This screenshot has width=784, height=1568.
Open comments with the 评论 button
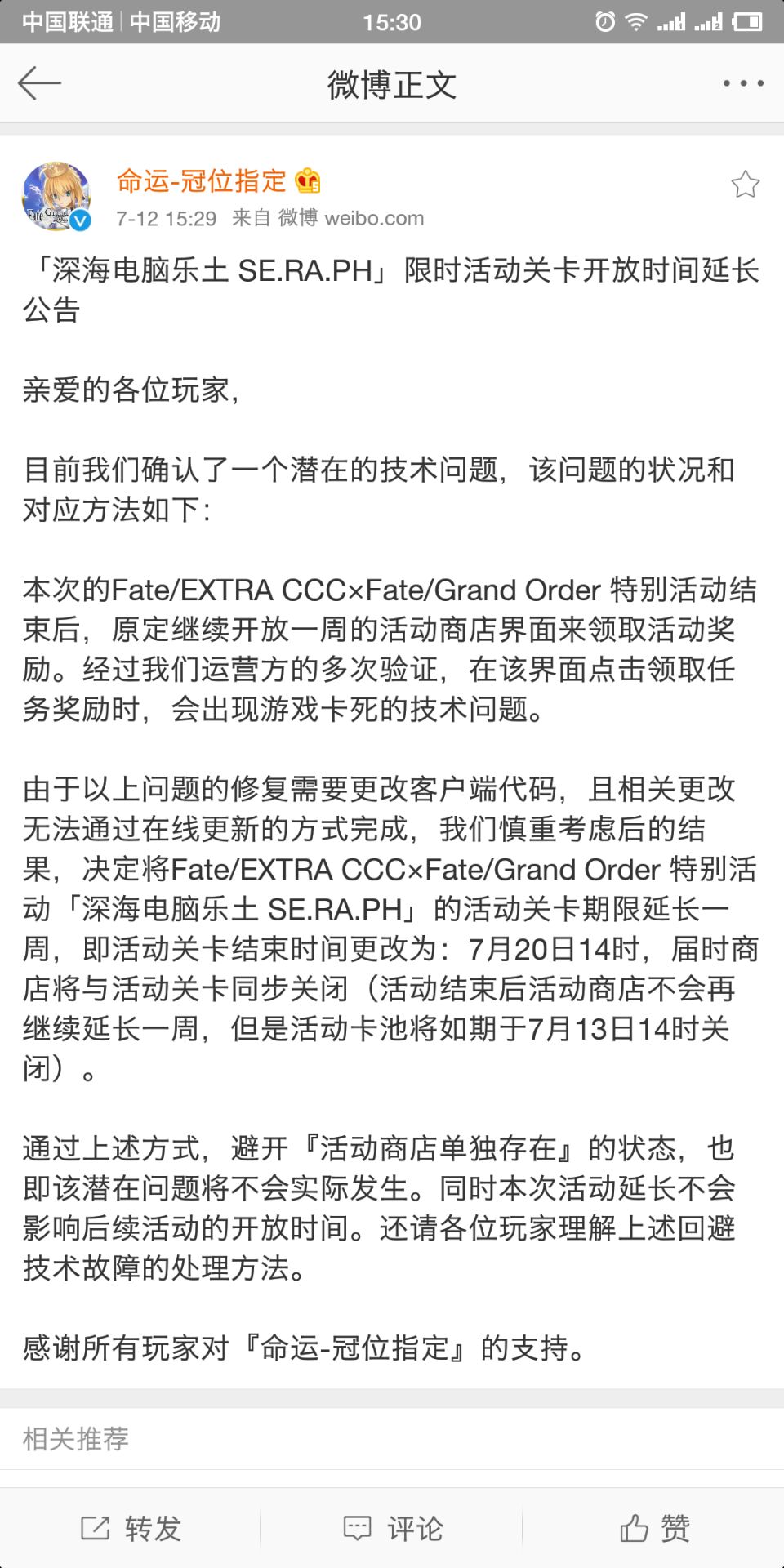(392, 1528)
